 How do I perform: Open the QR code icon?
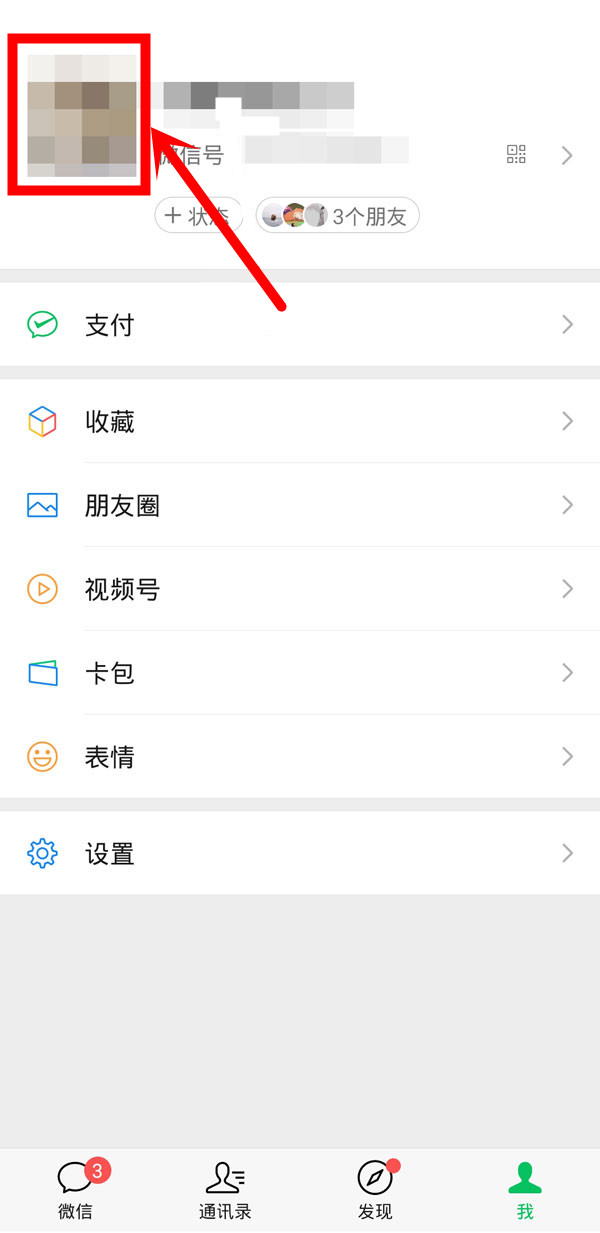(516, 154)
